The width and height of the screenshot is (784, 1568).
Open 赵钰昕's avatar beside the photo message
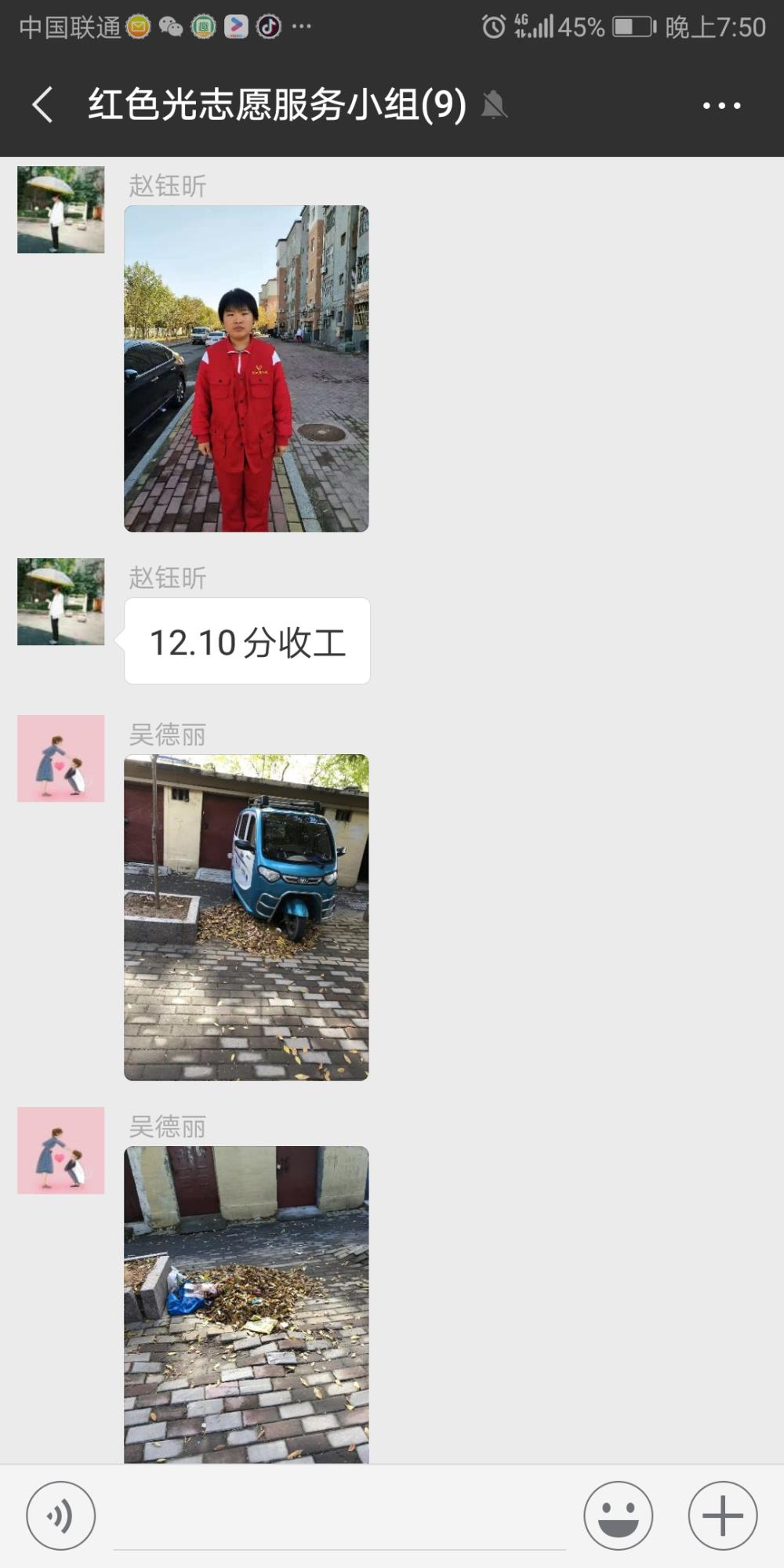61,209
